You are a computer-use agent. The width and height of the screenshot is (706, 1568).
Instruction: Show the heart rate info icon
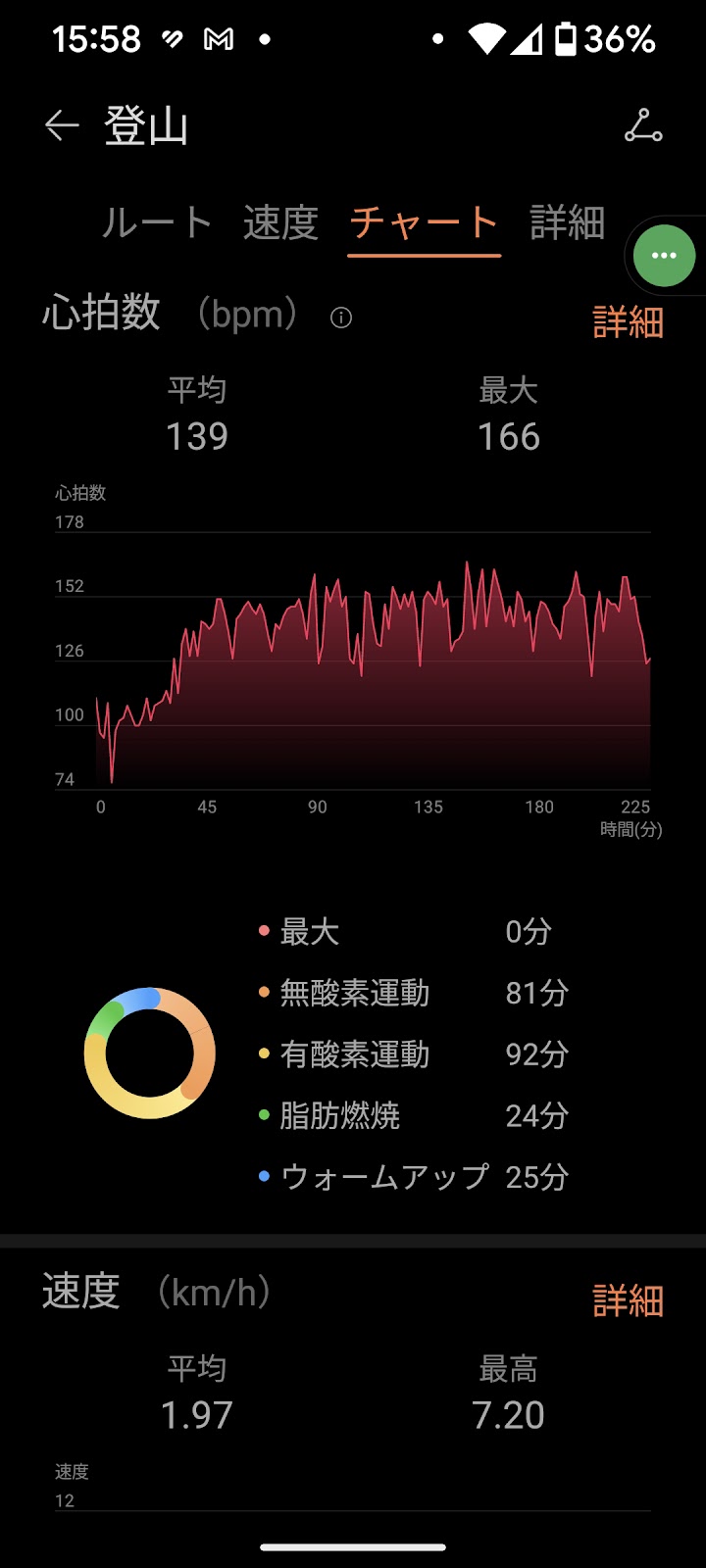341,318
